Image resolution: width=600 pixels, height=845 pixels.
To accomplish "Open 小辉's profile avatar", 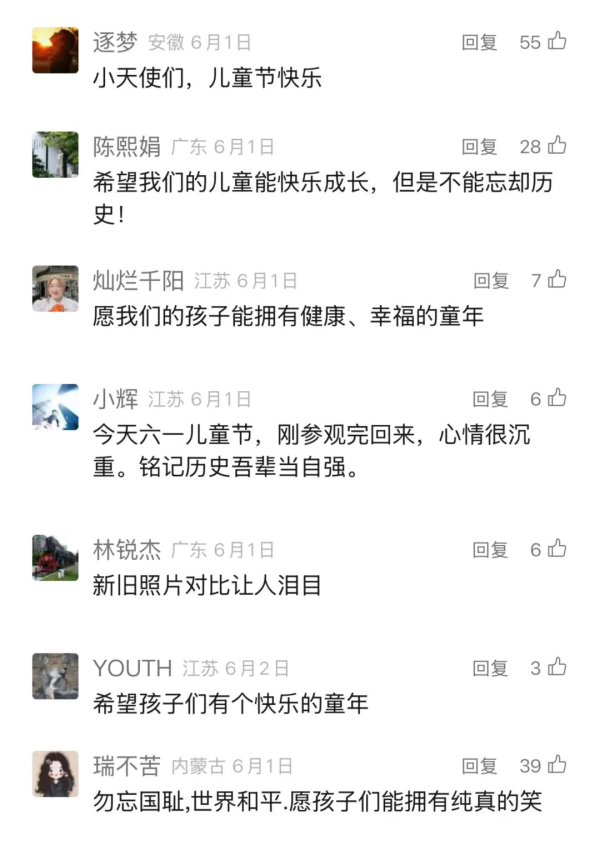I will tap(55, 407).
